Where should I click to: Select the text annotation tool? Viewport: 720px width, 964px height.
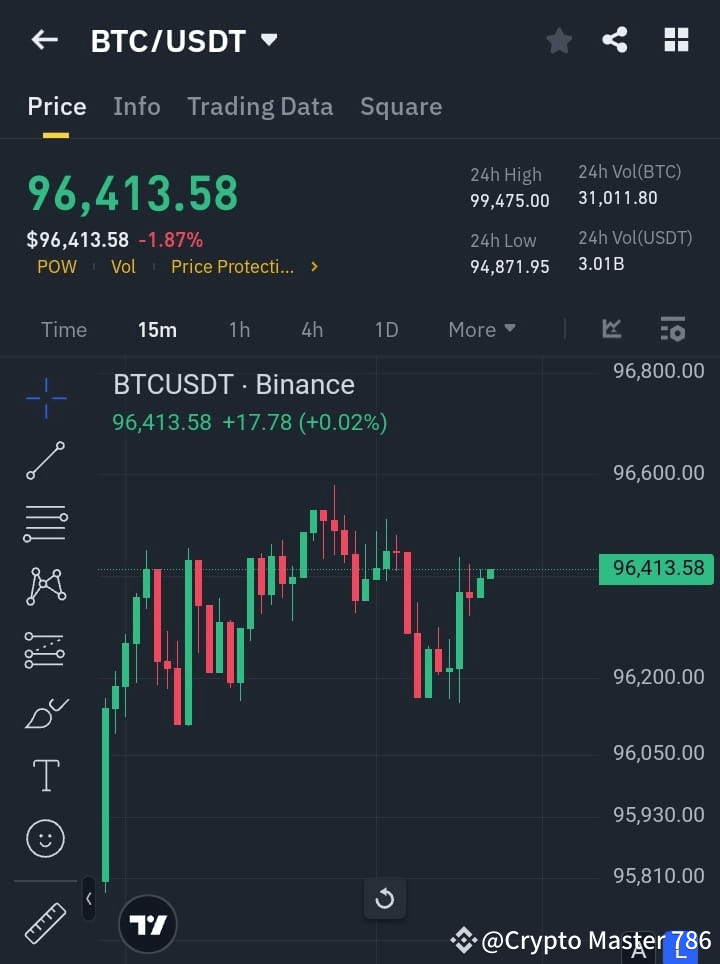click(x=44, y=775)
